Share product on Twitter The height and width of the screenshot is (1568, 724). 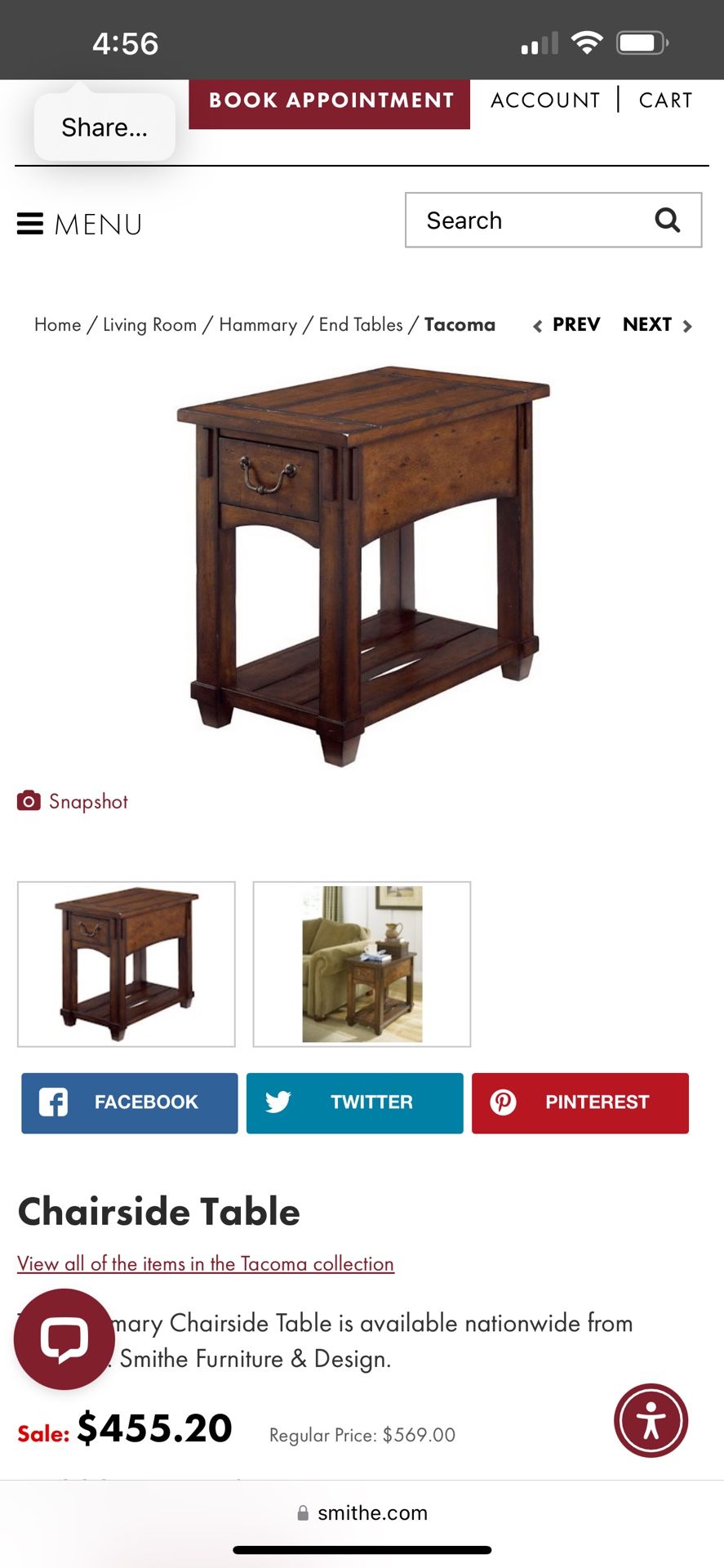click(x=355, y=1102)
